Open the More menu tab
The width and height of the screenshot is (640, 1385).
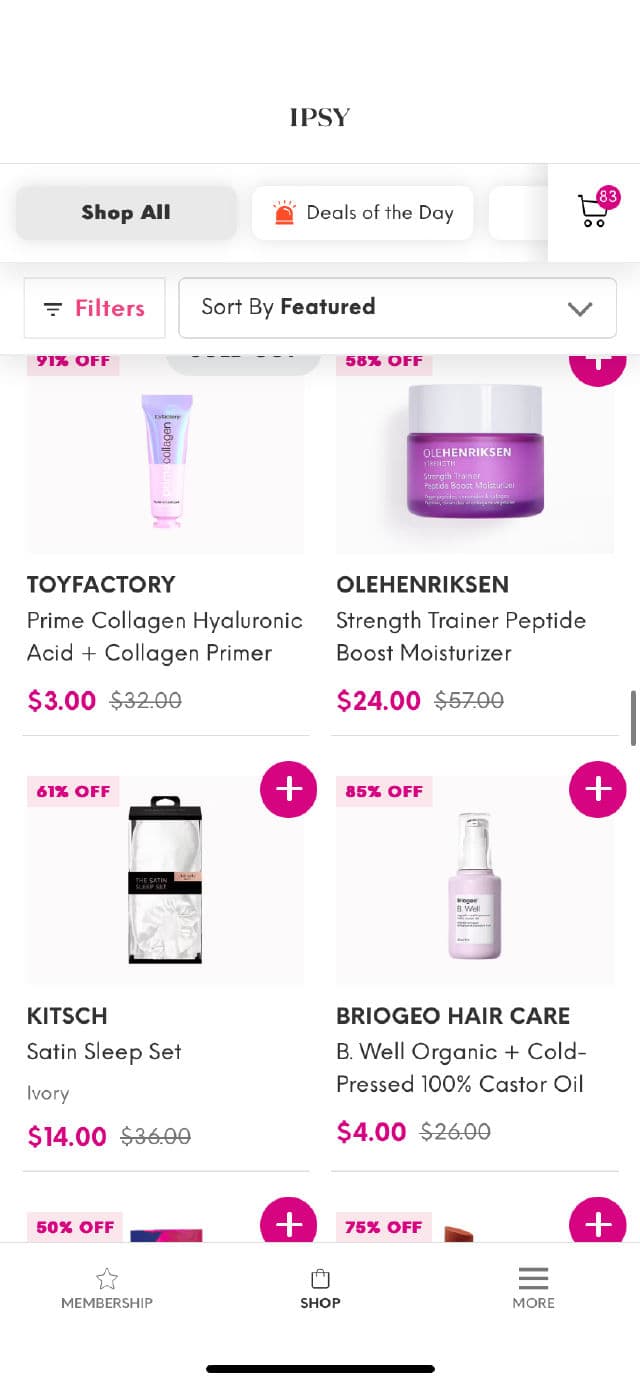533,1289
